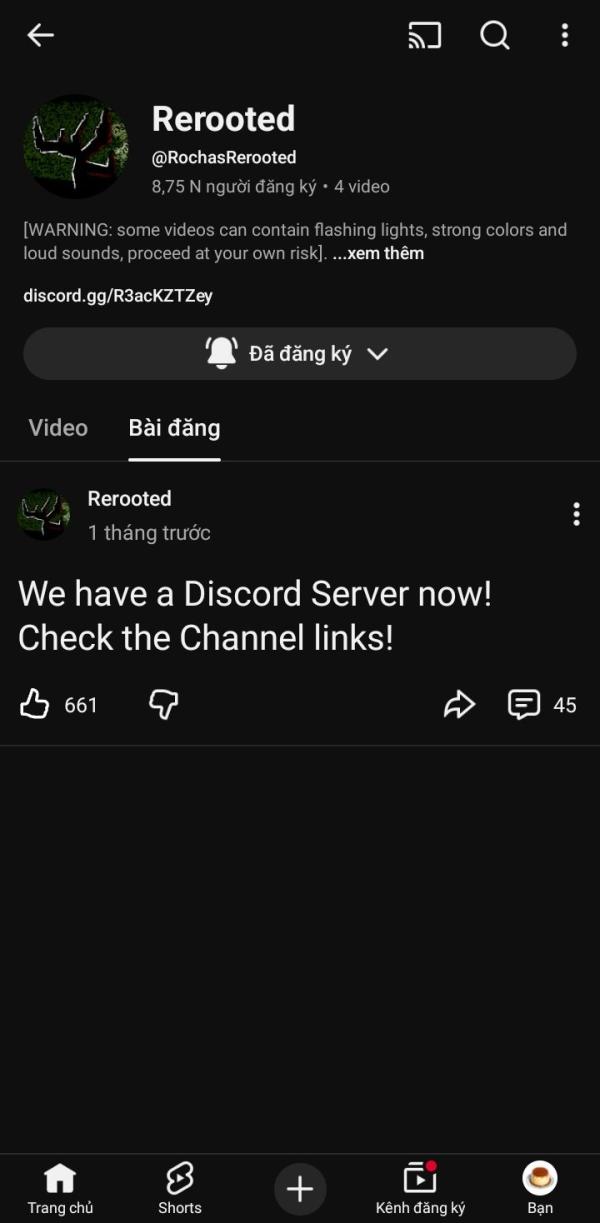Open the discord.gg/R3acKZTZey link
The width and height of the screenshot is (600, 1223).
[x=118, y=296]
